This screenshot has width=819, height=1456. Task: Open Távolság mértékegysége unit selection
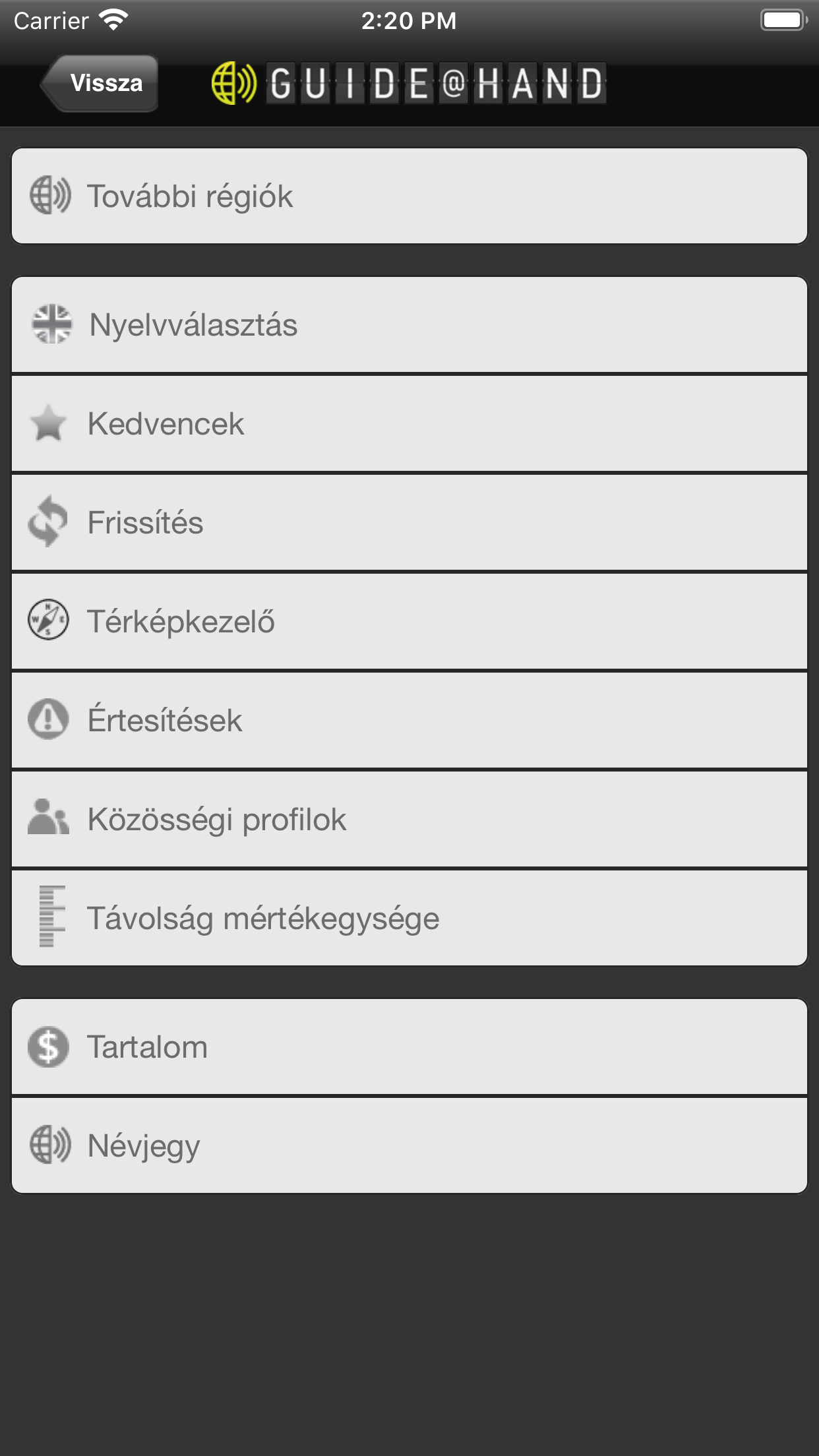(409, 918)
